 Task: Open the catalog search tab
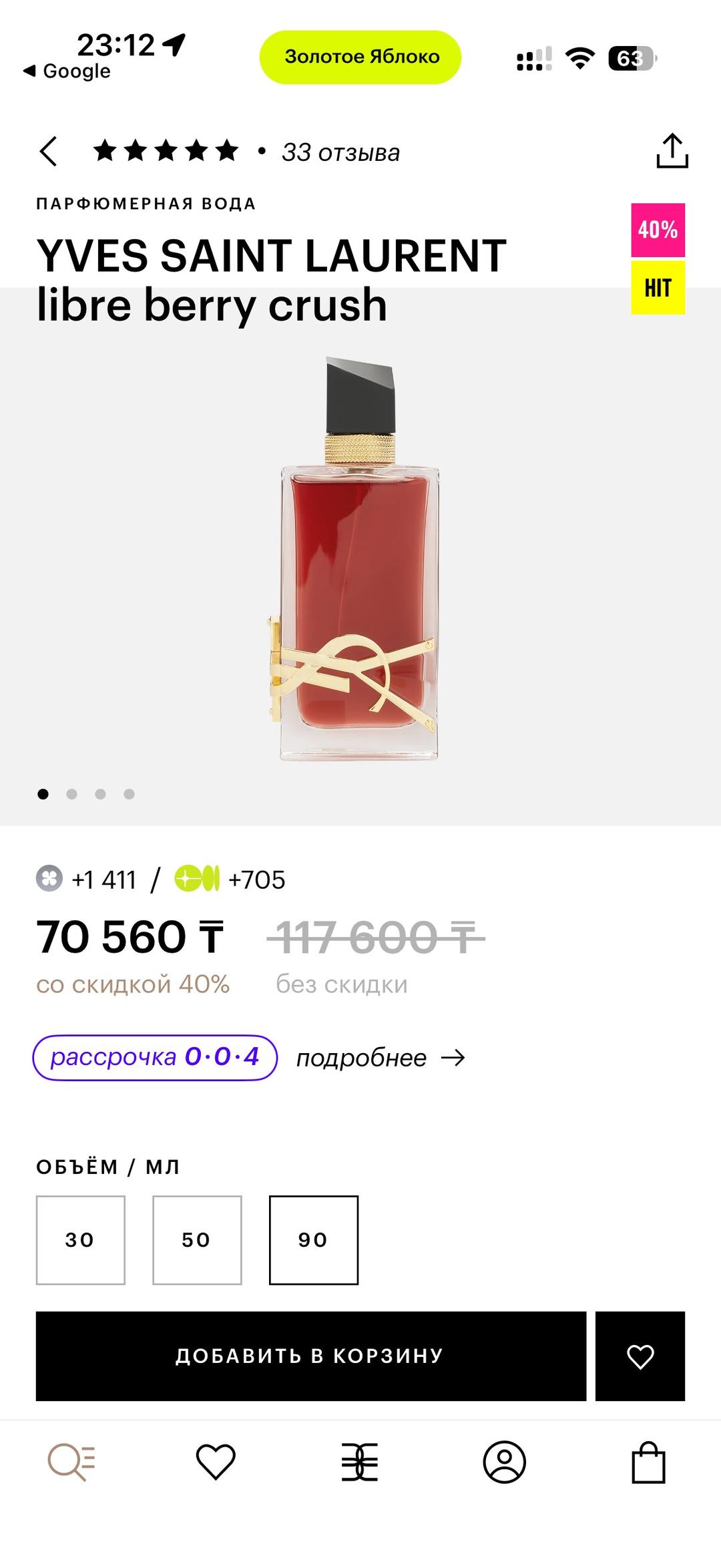[x=71, y=1462]
